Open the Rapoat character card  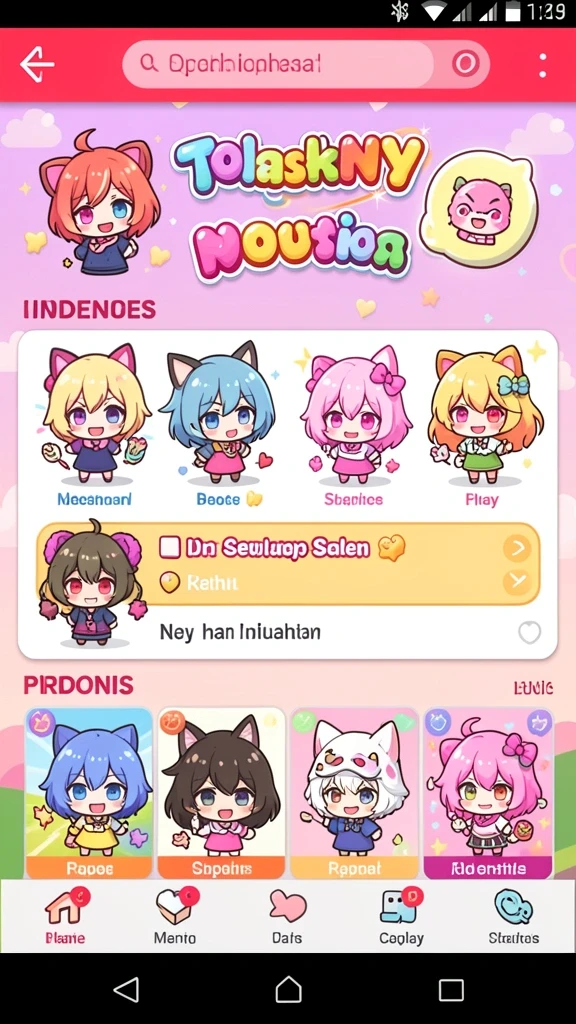point(355,793)
